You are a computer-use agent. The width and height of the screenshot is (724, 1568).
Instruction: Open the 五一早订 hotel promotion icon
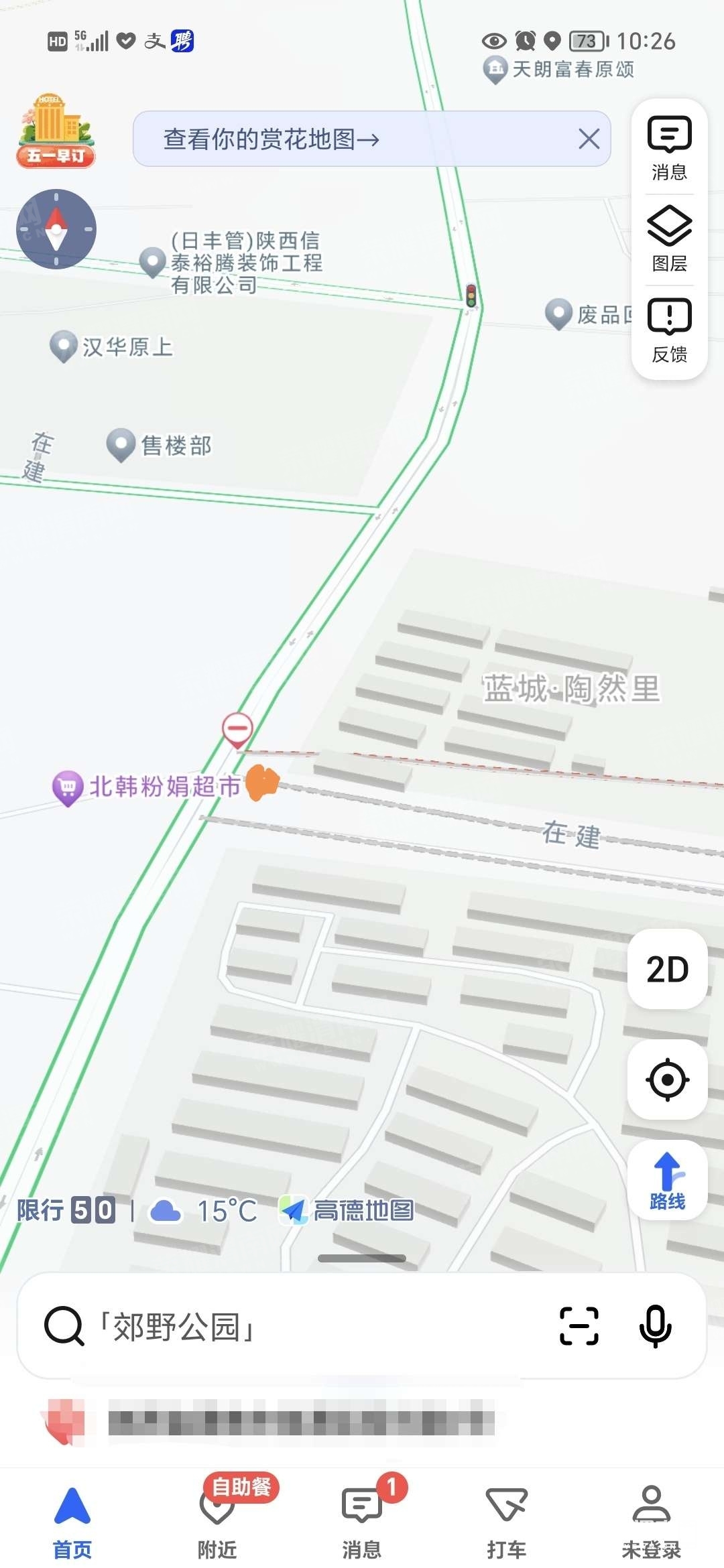point(56,131)
